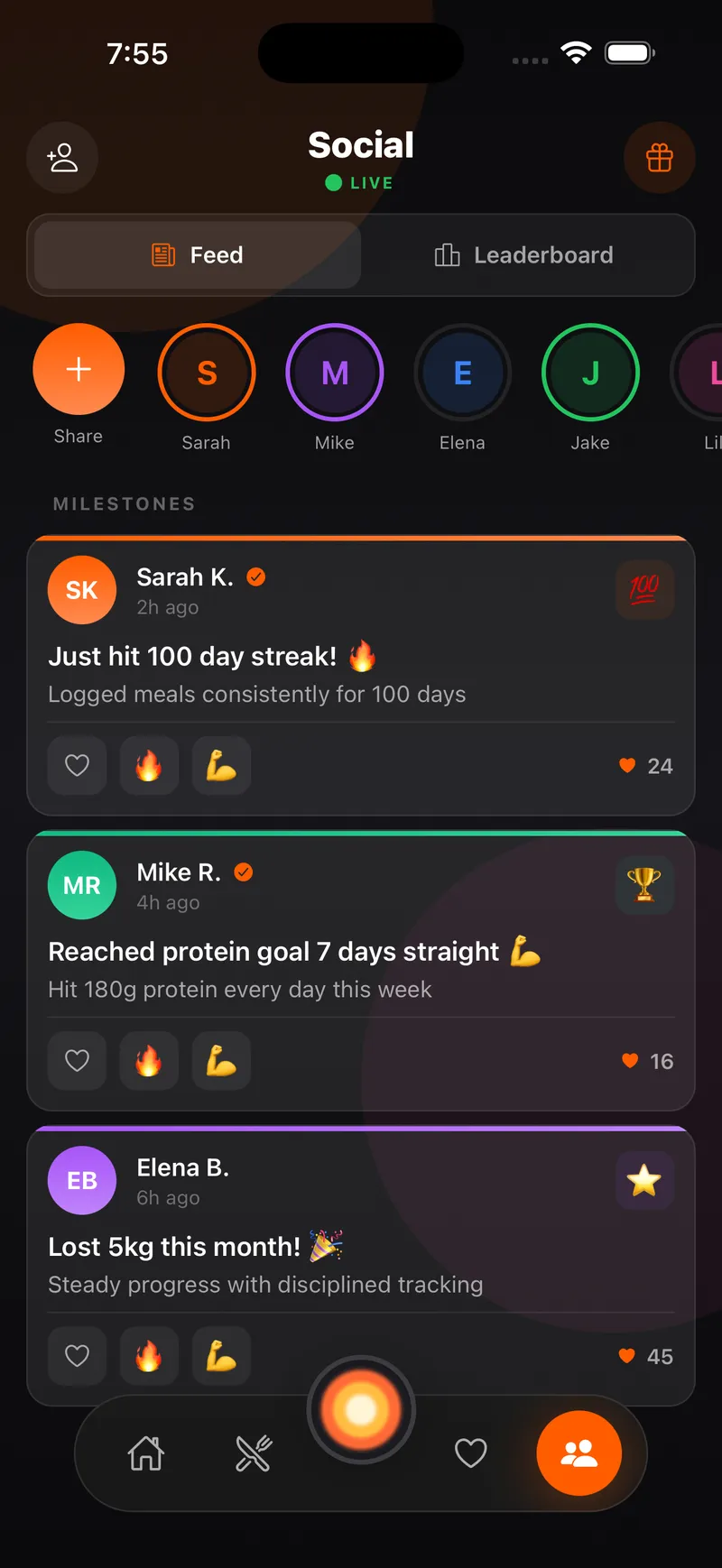
Task: Like Mike R.'s protein goal post
Action: (78, 1061)
